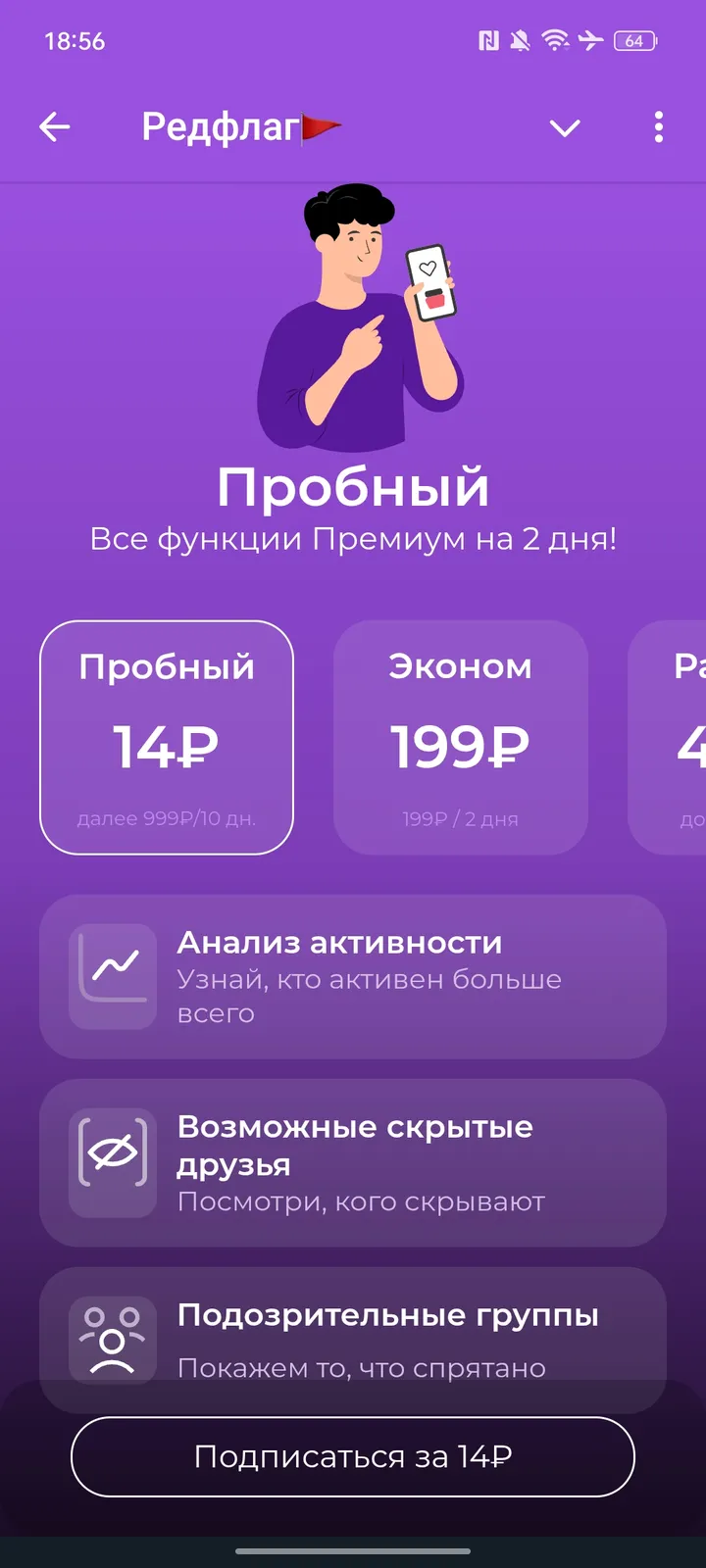
Task: Select the Эконом 199₽ plan
Action: coord(460,738)
